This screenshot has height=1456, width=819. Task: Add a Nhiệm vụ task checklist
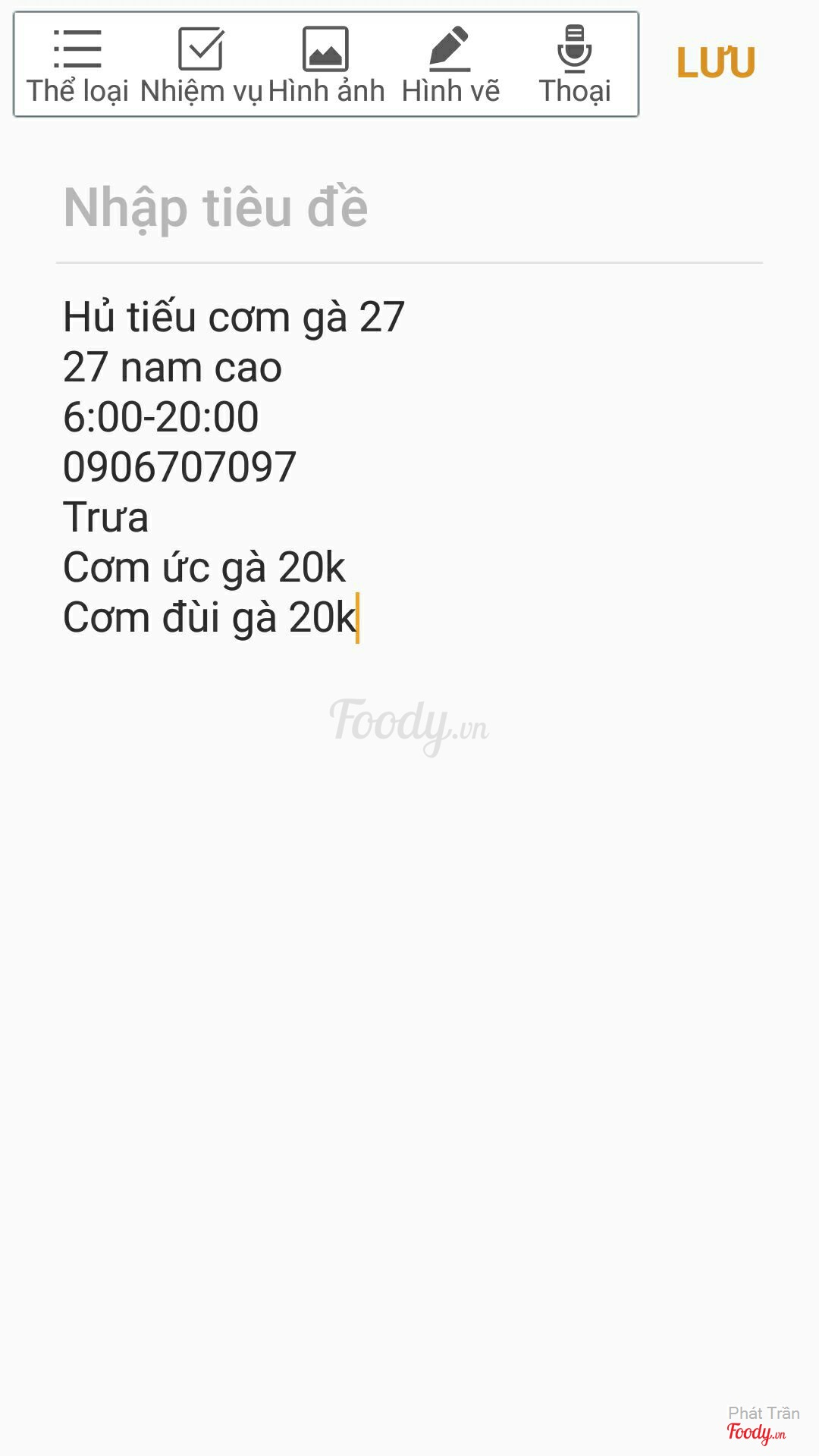point(201,65)
